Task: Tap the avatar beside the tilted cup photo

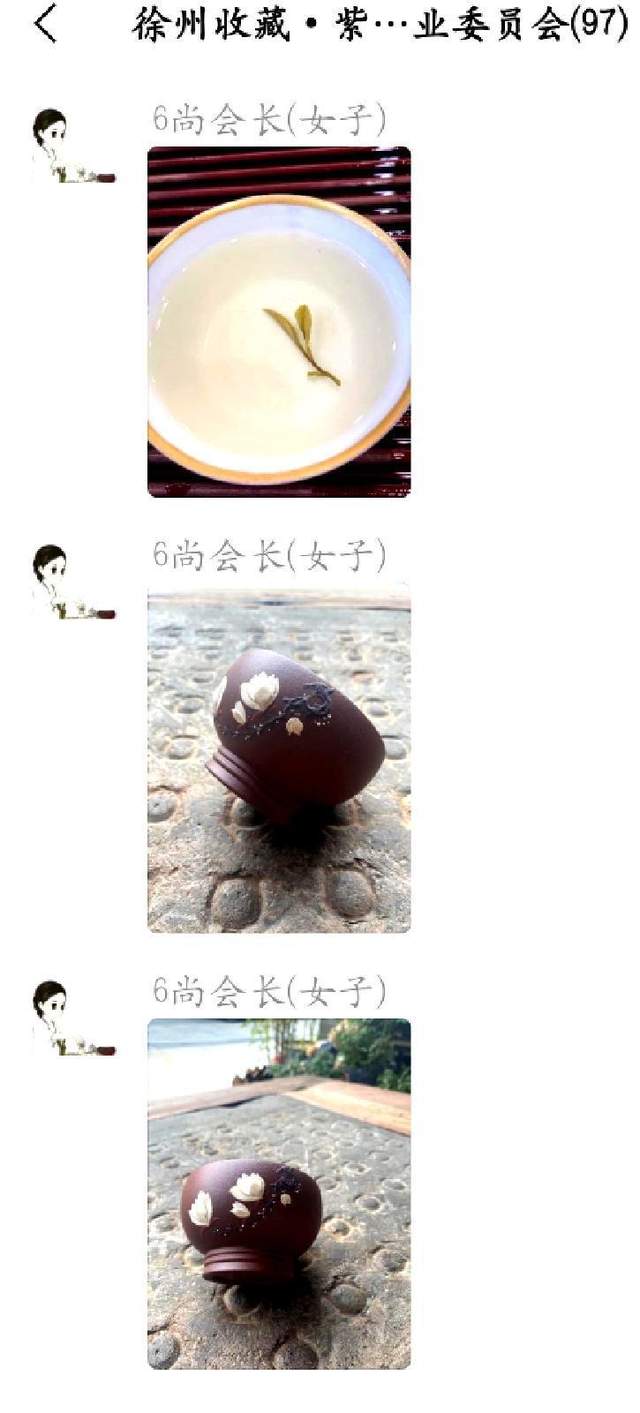Action: 72,582
